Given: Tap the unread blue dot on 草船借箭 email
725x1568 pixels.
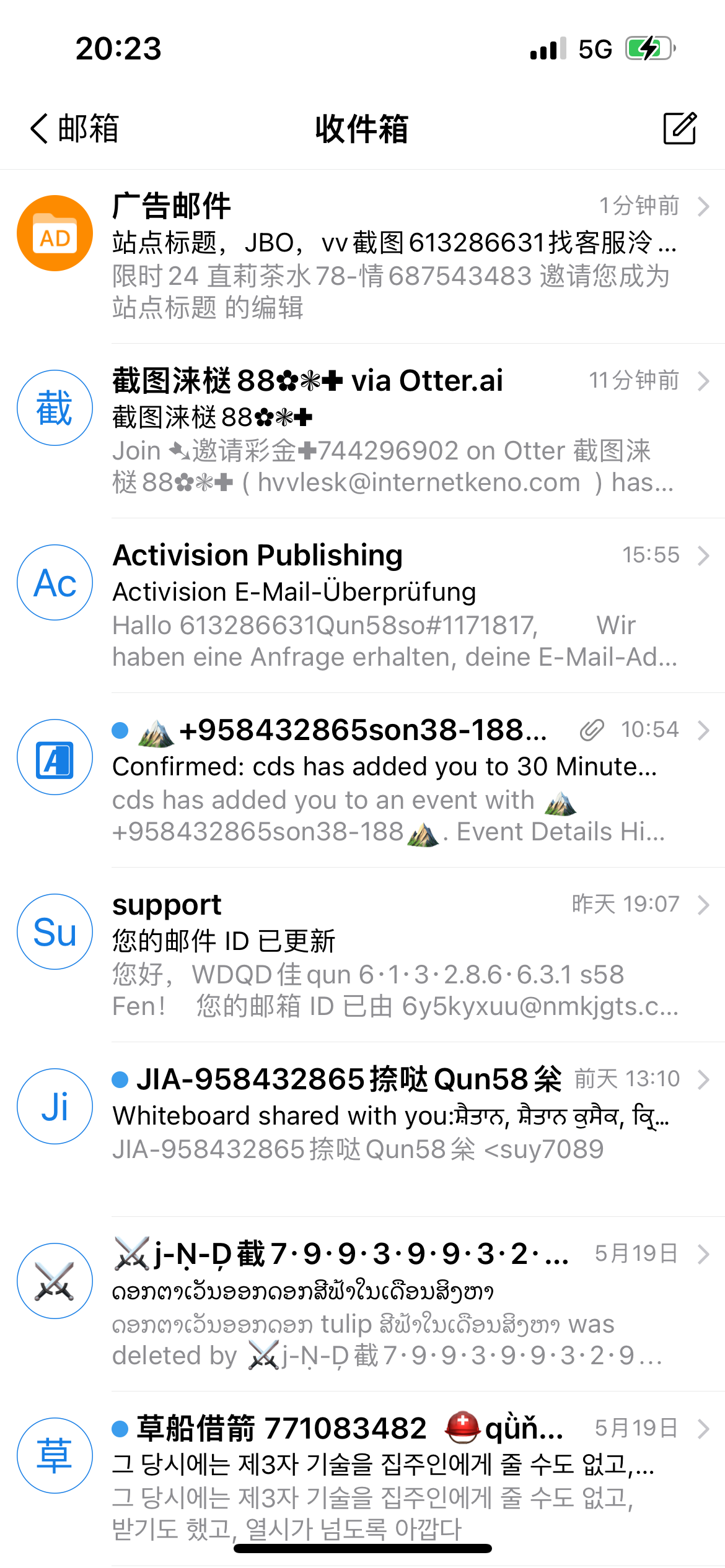Looking at the screenshot, I should tap(121, 1427).
